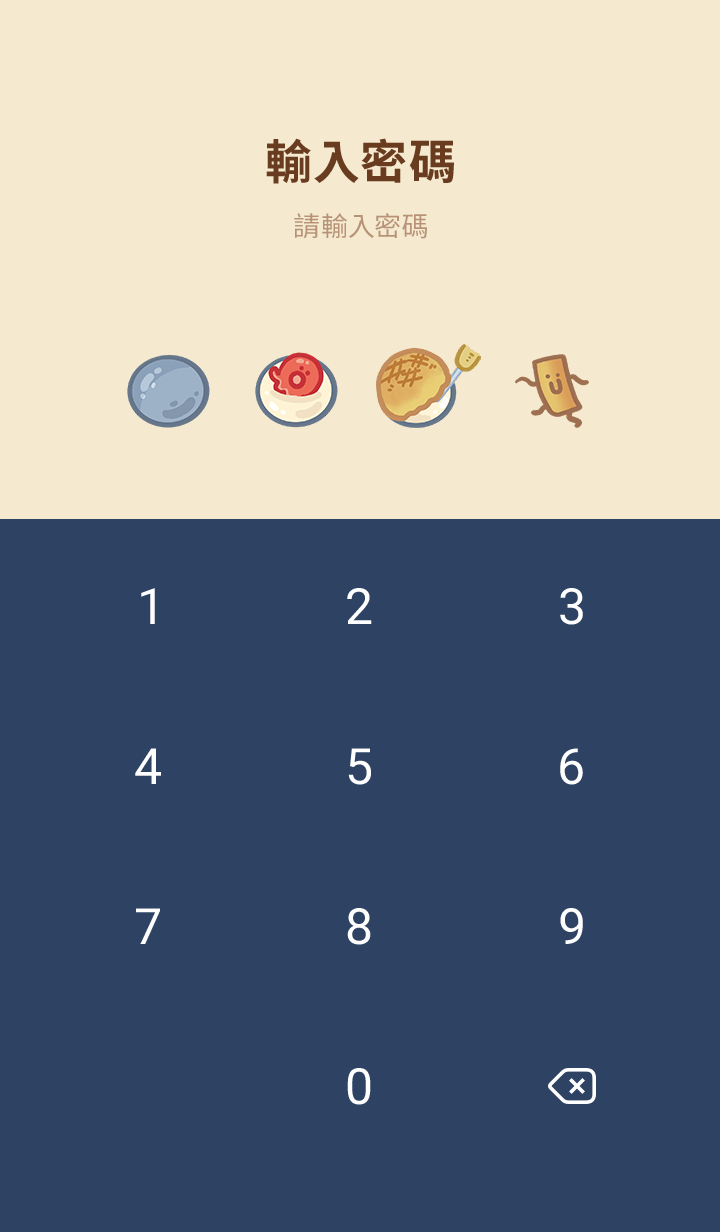The width and height of the screenshot is (720, 1232).
Task: Tap keypad number 4
Action: pos(148,767)
